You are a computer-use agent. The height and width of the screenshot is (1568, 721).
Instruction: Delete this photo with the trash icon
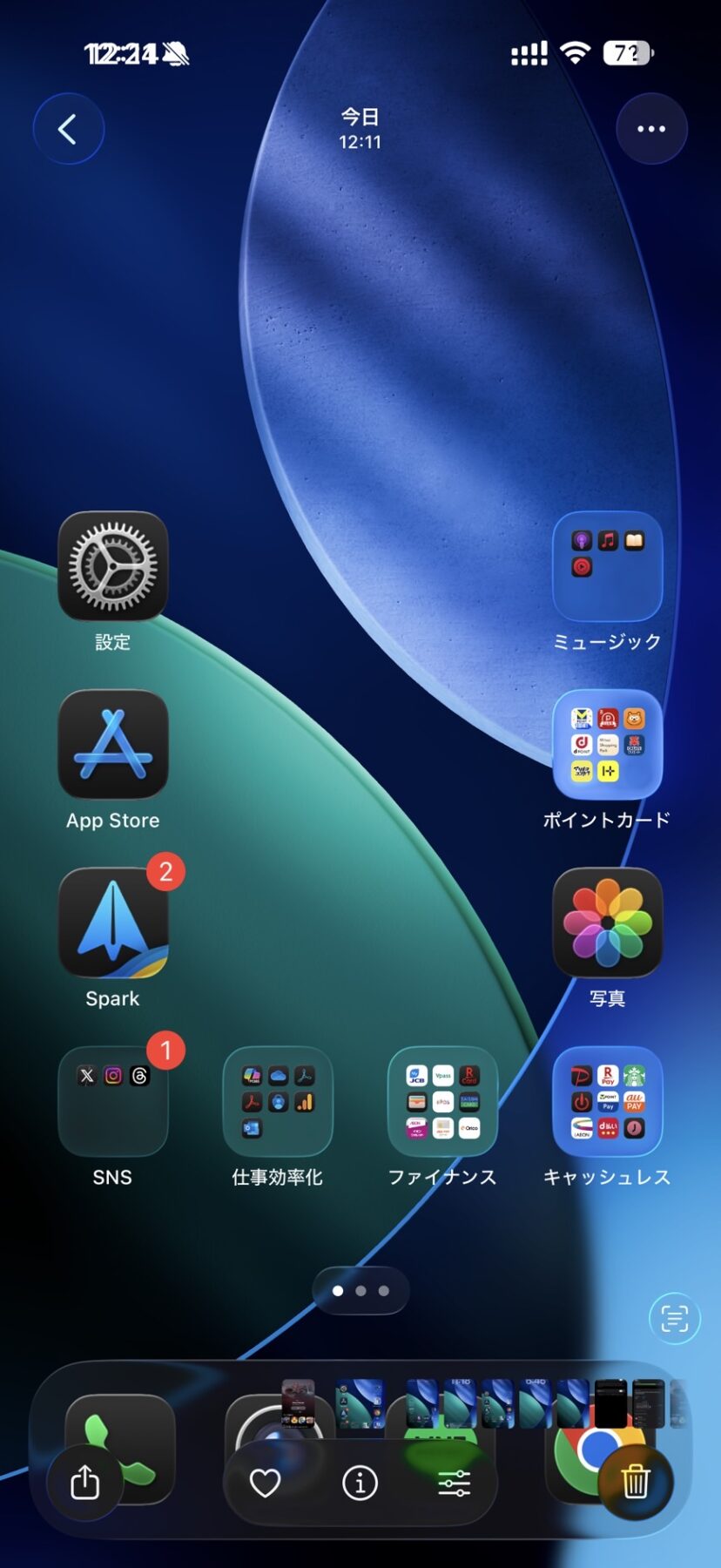[x=636, y=1482]
